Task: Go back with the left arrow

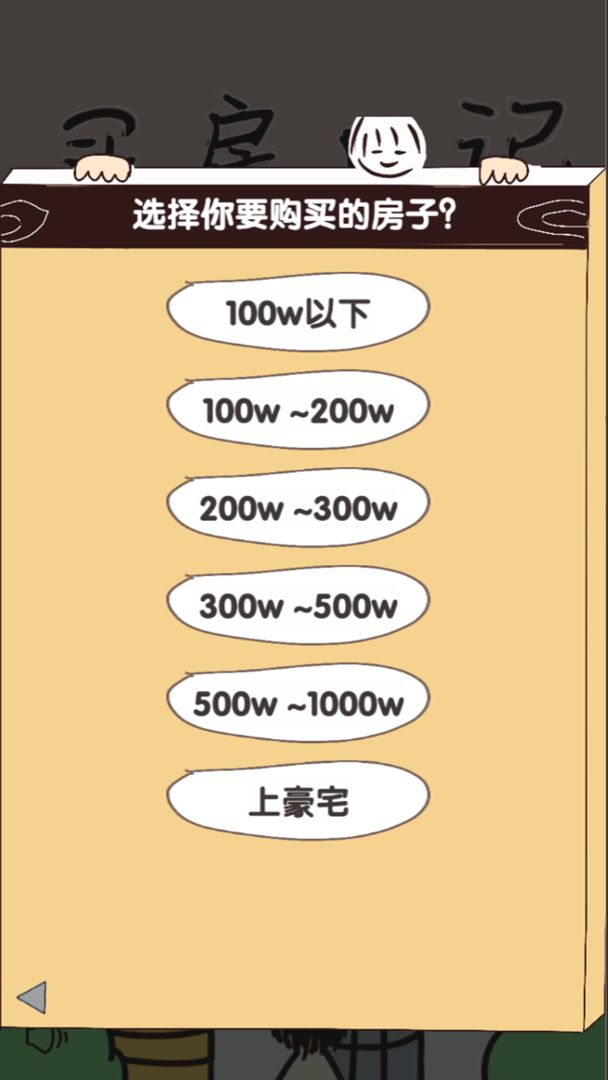Action: [x=32, y=996]
